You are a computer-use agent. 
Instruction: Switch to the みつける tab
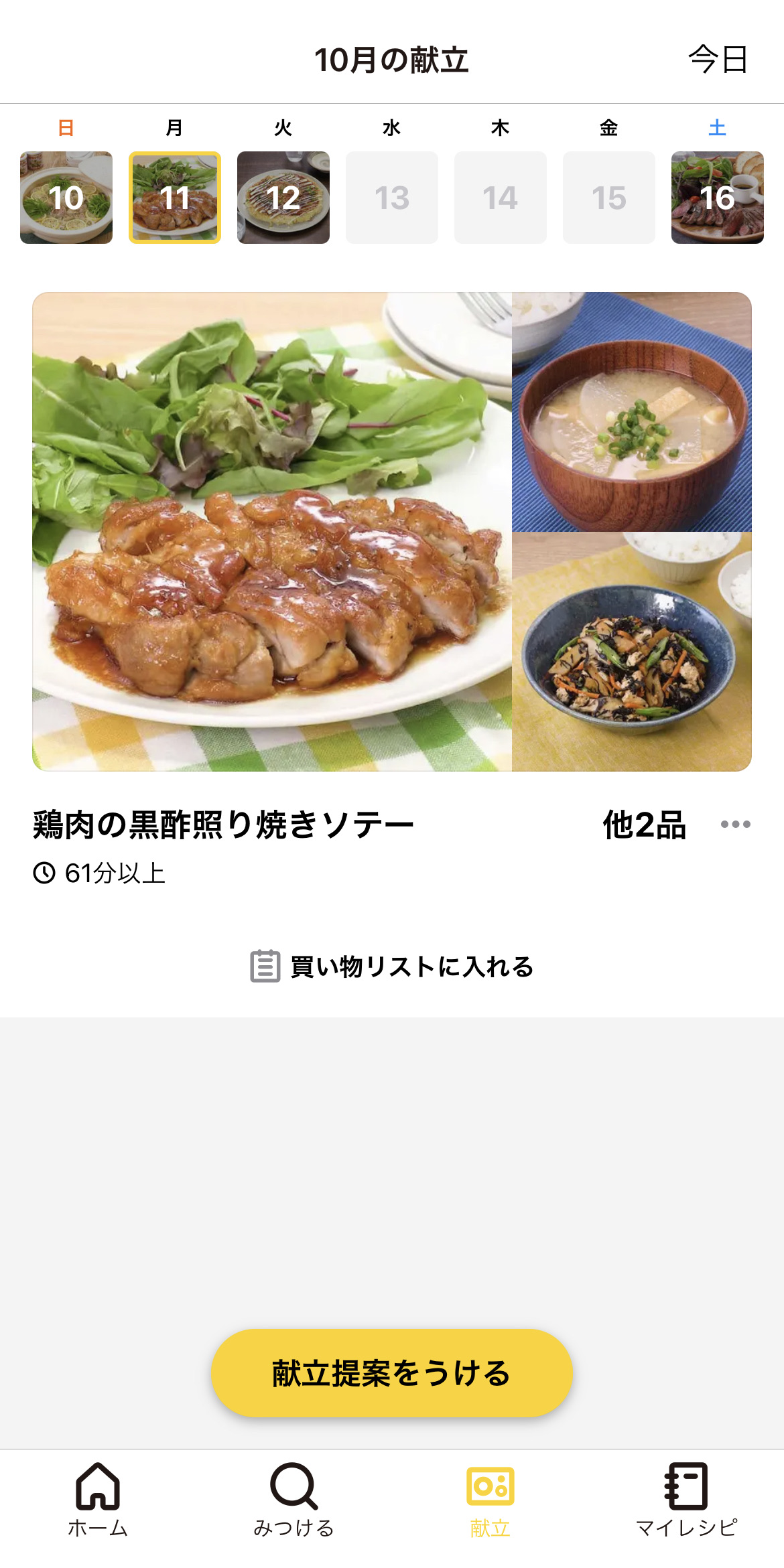tap(293, 1499)
